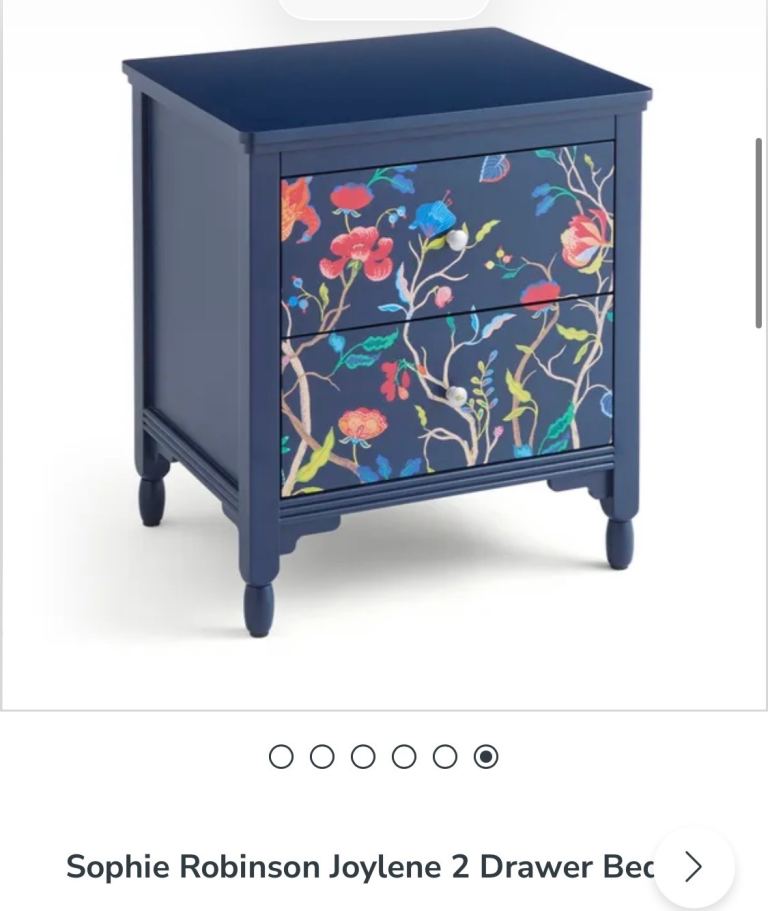Jump to the fourth image dot
Viewport: 768px width, 911px height.
pyautogui.click(x=404, y=757)
